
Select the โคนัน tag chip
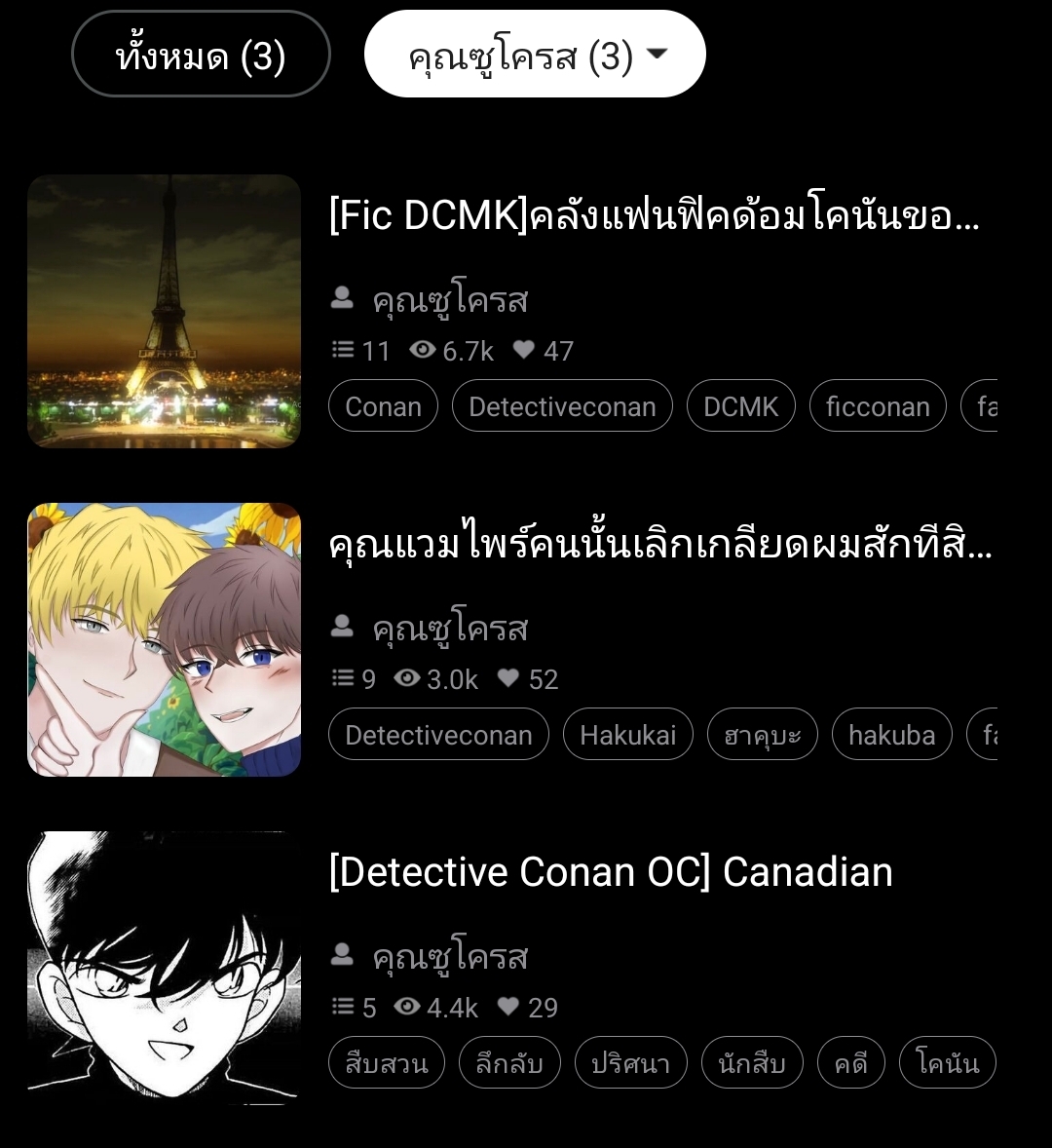coord(947,1063)
